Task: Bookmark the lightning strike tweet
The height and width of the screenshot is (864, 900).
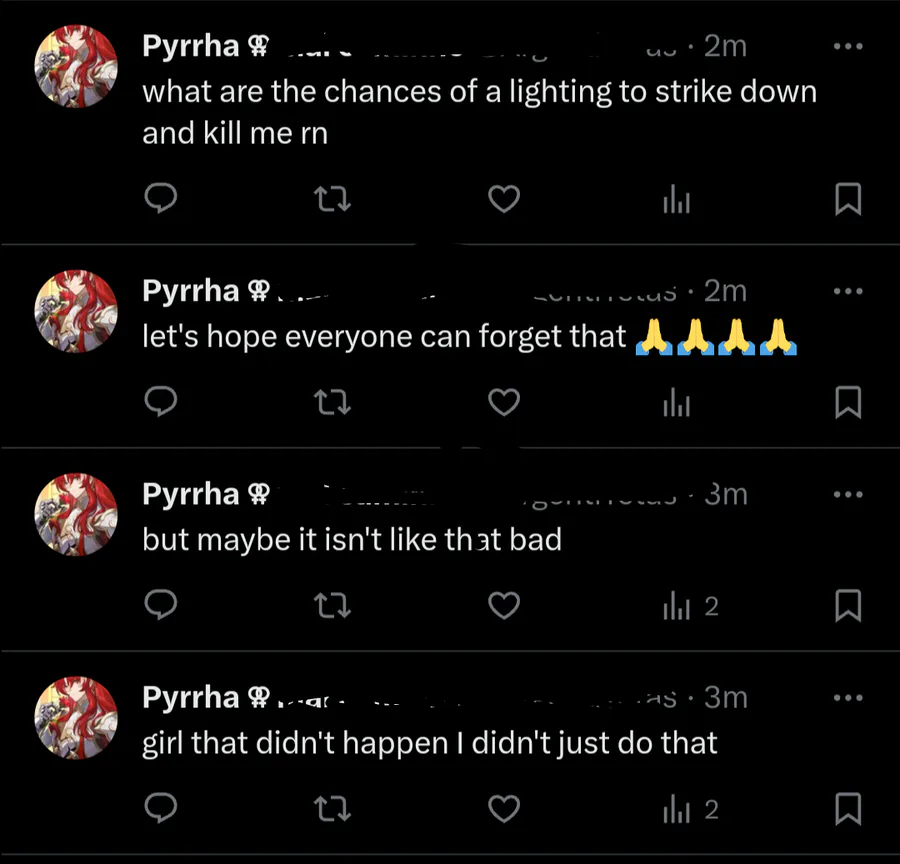Action: 847,200
